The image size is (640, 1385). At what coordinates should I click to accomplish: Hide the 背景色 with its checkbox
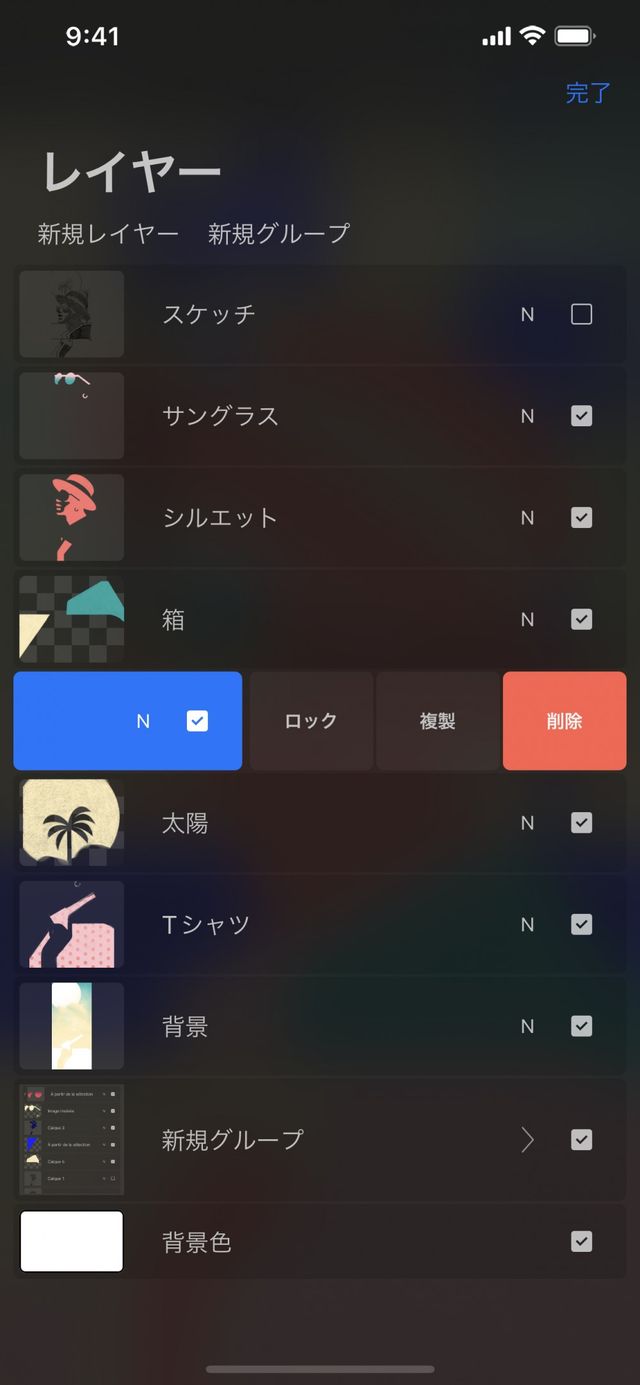click(x=581, y=1242)
